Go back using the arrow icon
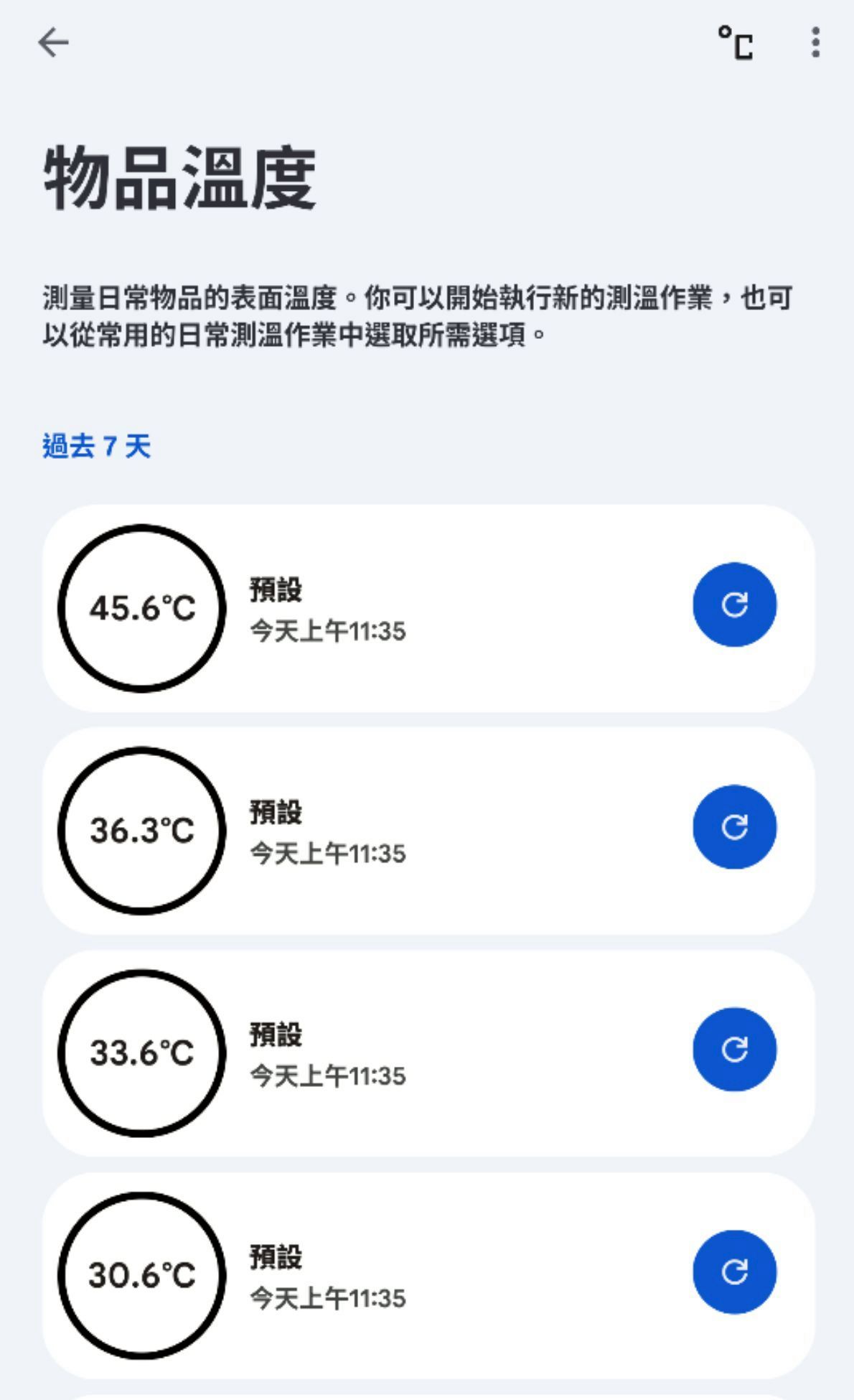854x1400 pixels. [53, 42]
